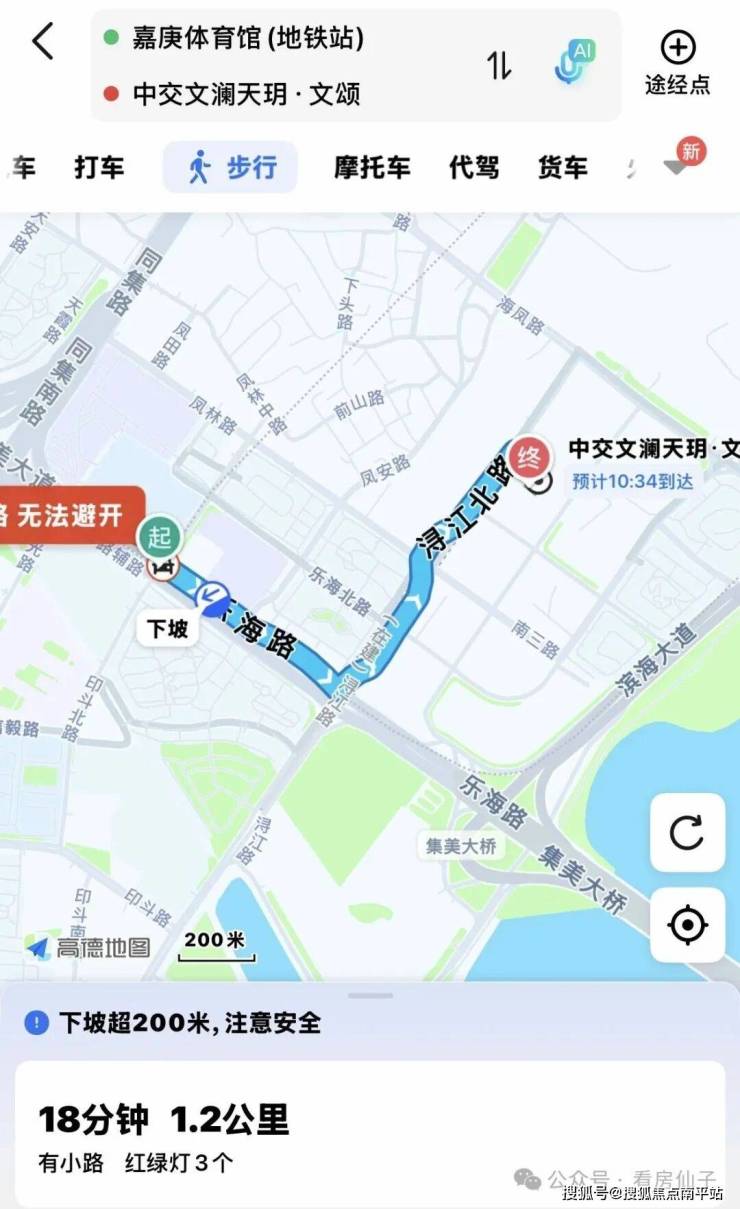Viewport: 740px width, 1209px height.
Task: Edit the starting point 嘉庚体育馆 (地铁站)
Action: click(x=248, y=39)
